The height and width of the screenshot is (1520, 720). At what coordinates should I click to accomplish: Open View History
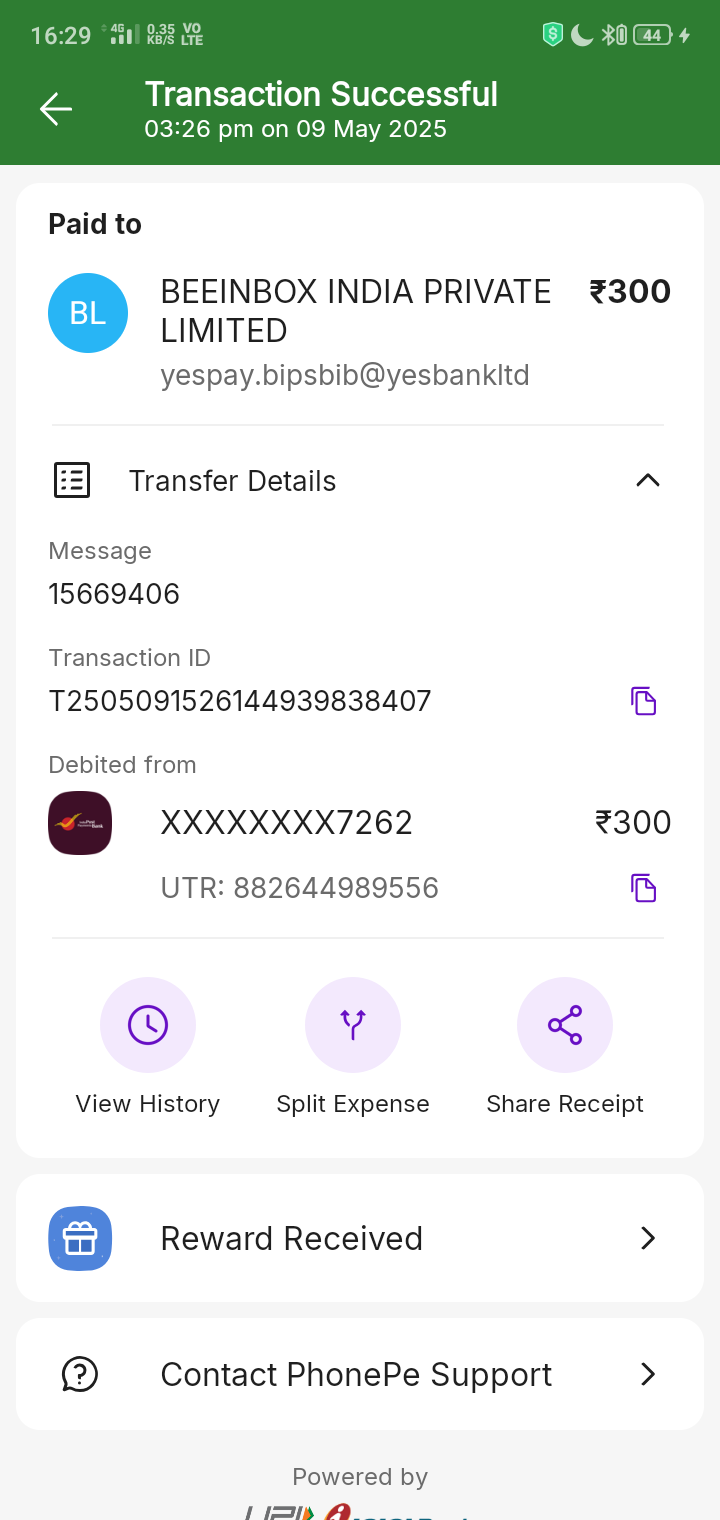[x=148, y=1026]
